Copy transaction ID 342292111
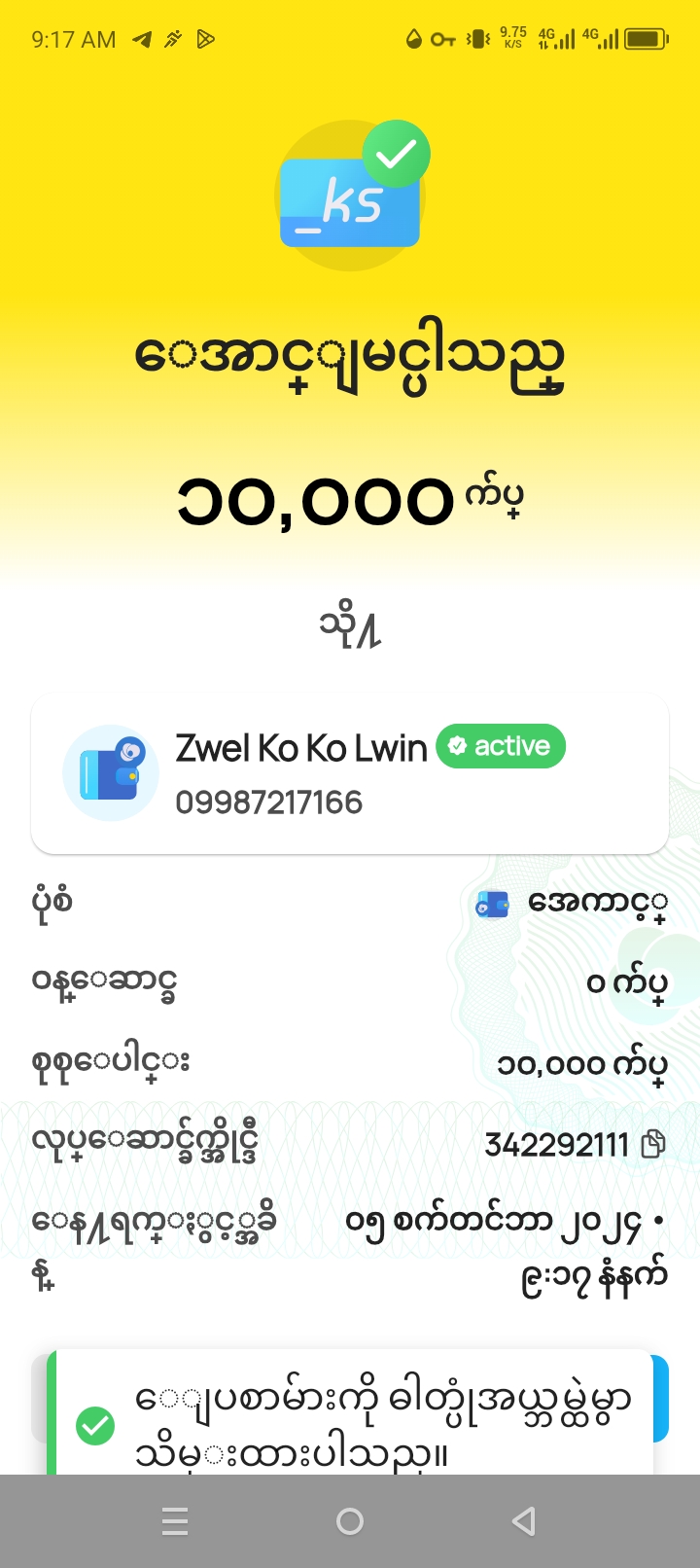Screen dimensions: 700x1568 click(x=653, y=1144)
